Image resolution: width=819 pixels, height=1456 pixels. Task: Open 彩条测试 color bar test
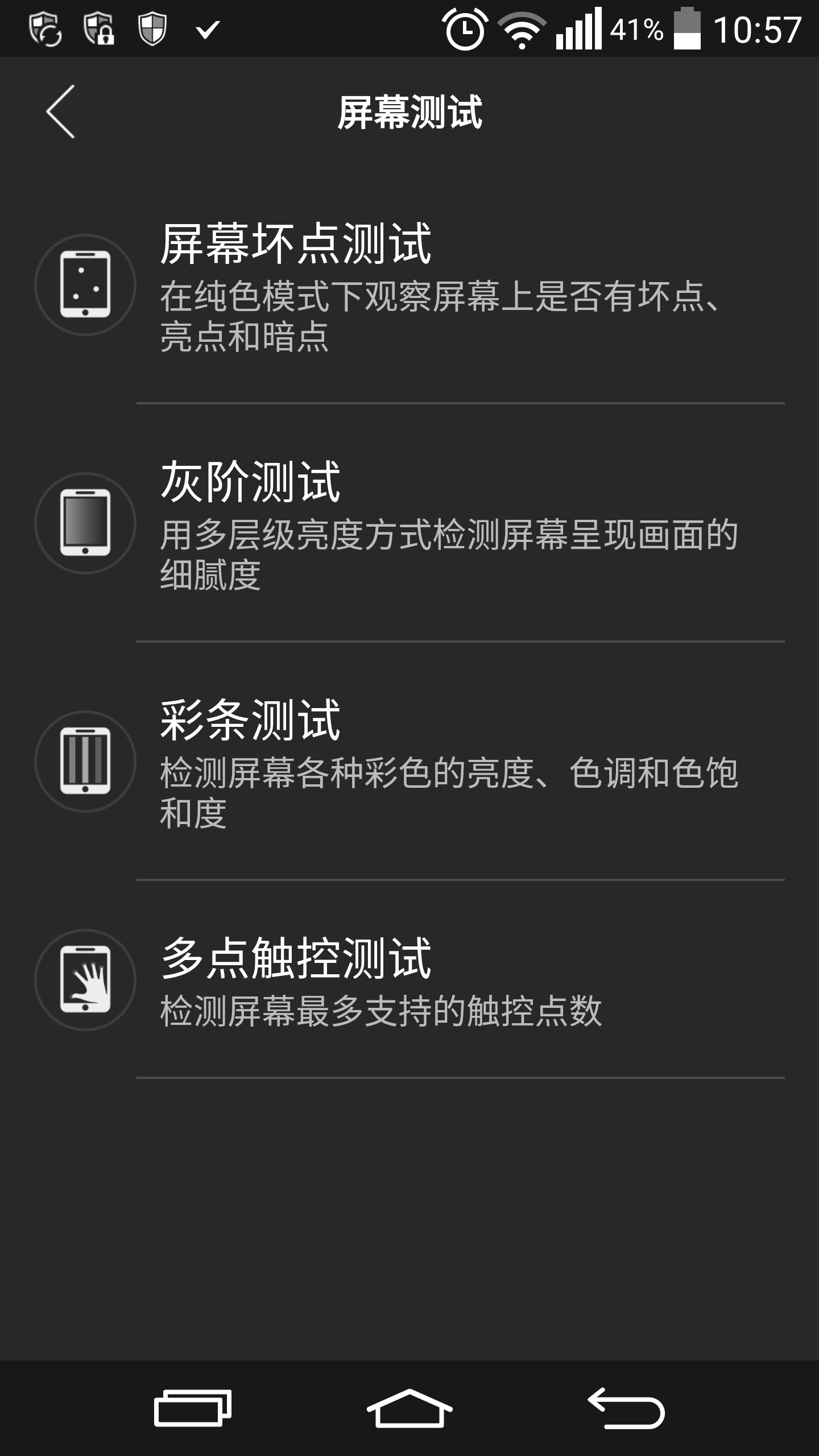coord(409,761)
